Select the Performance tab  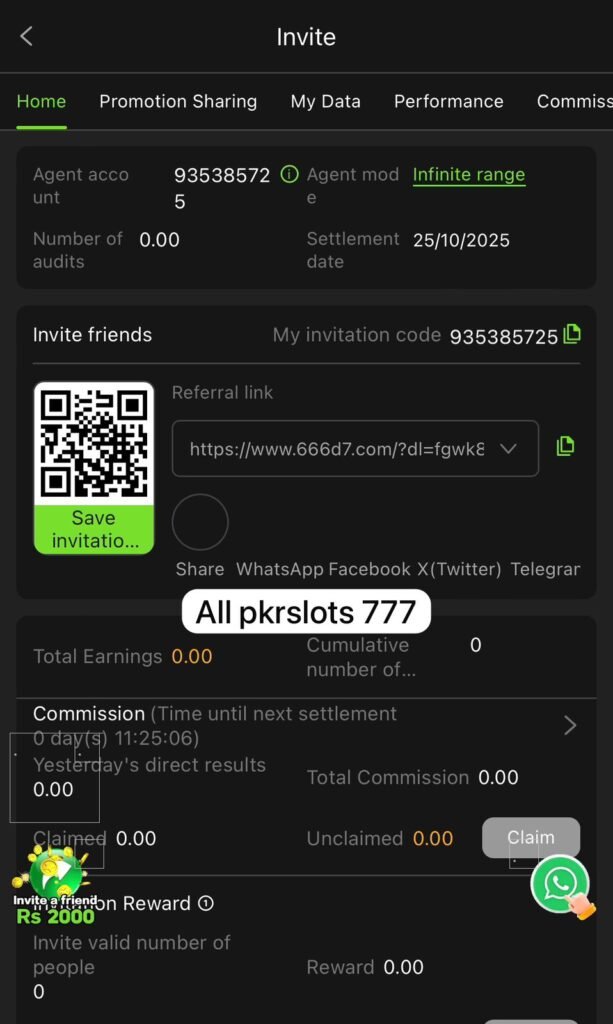(448, 101)
